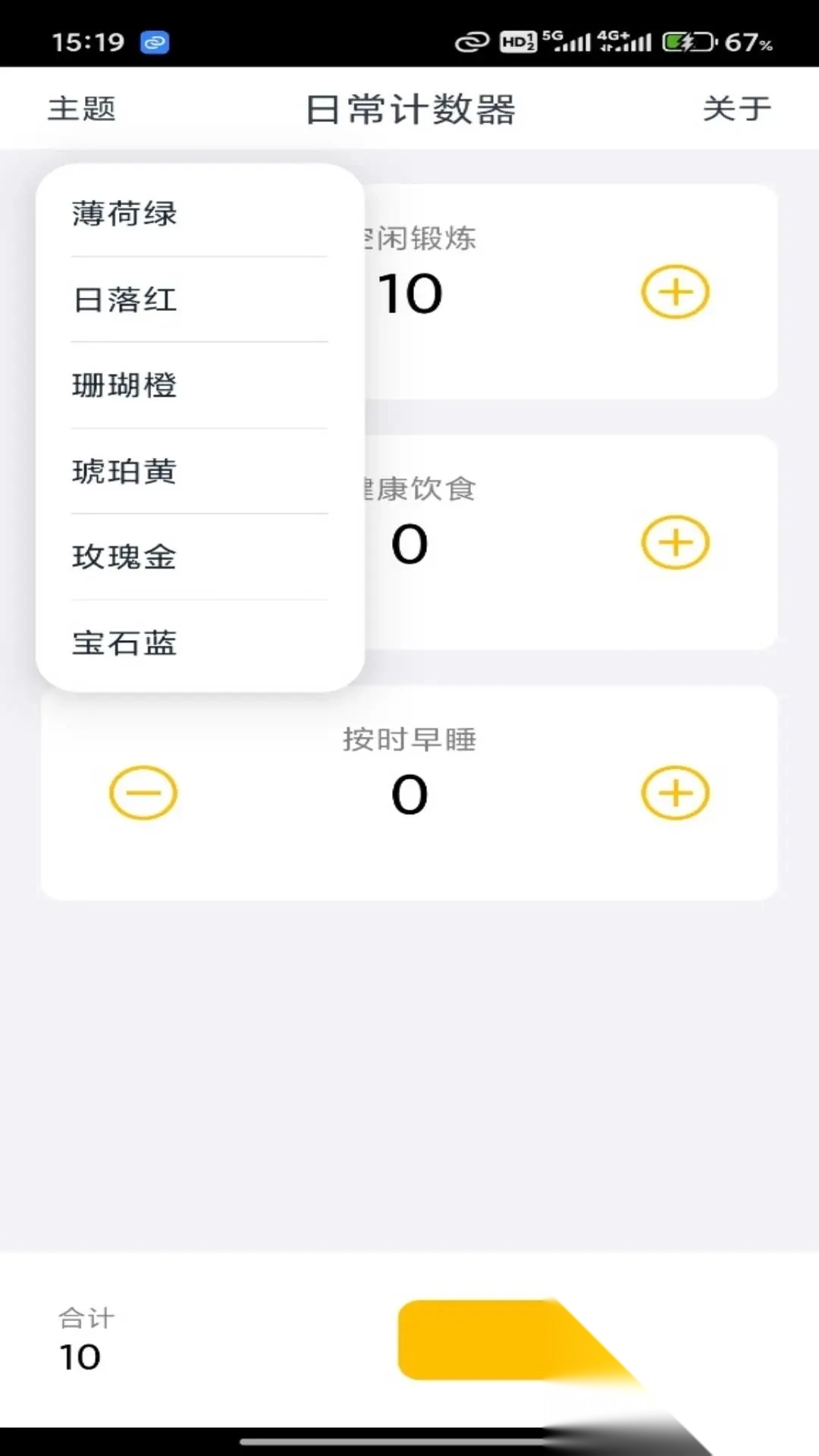Decrement the 按时早睡 counter with minus icon

click(x=144, y=794)
